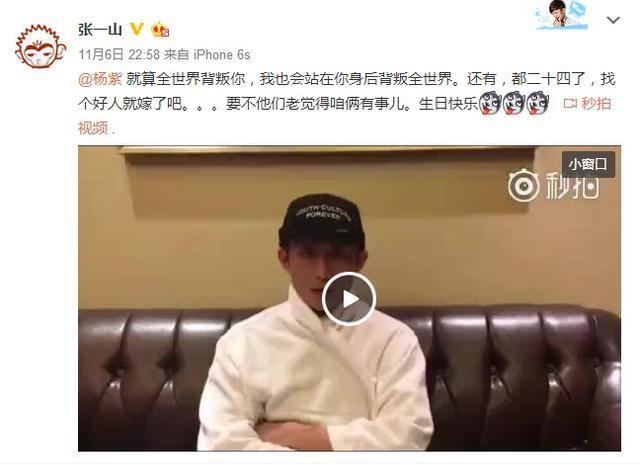
Task: Open the @杨紫 mention link
Action: (100, 77)
